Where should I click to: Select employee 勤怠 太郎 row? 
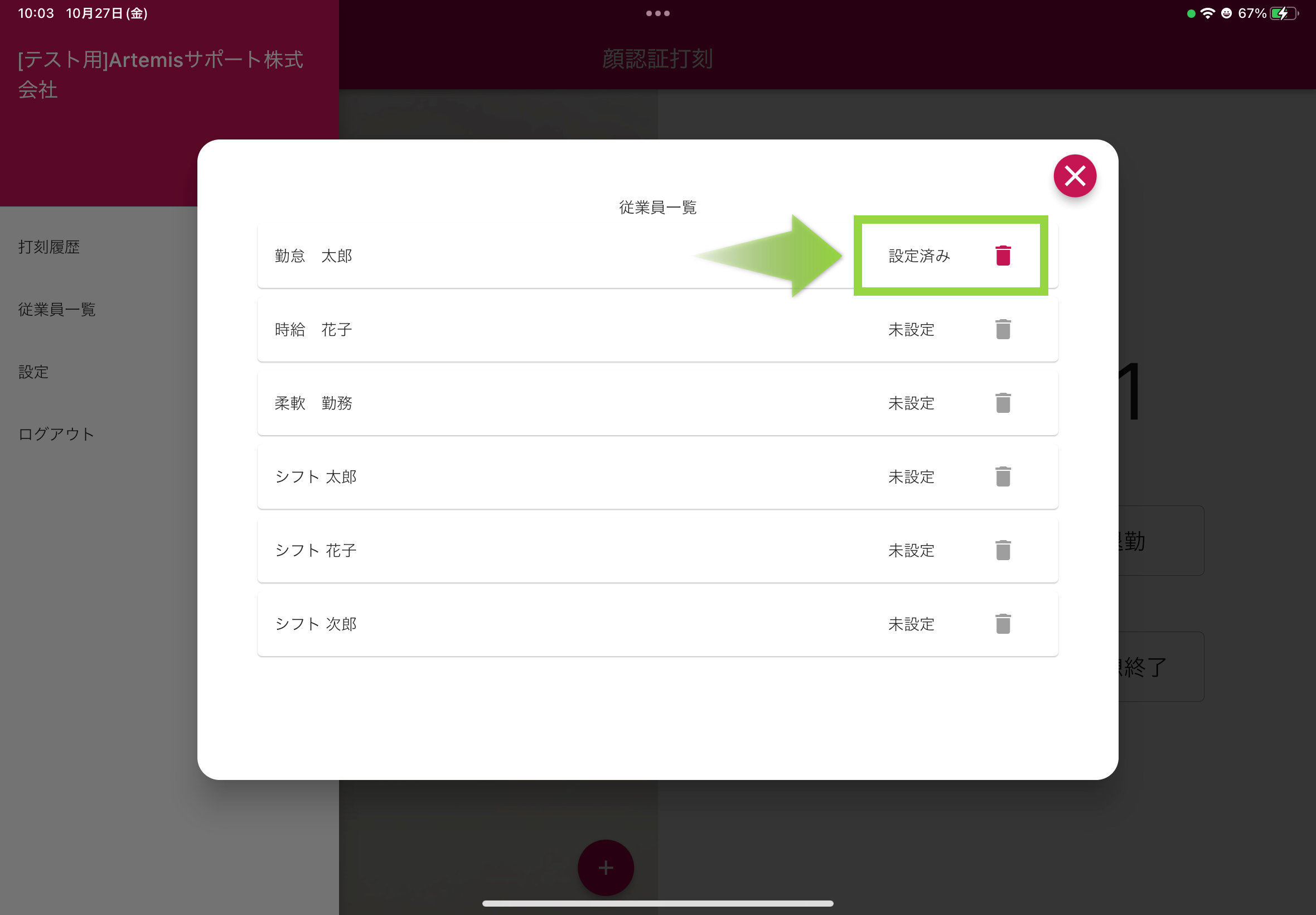point(516,256)
